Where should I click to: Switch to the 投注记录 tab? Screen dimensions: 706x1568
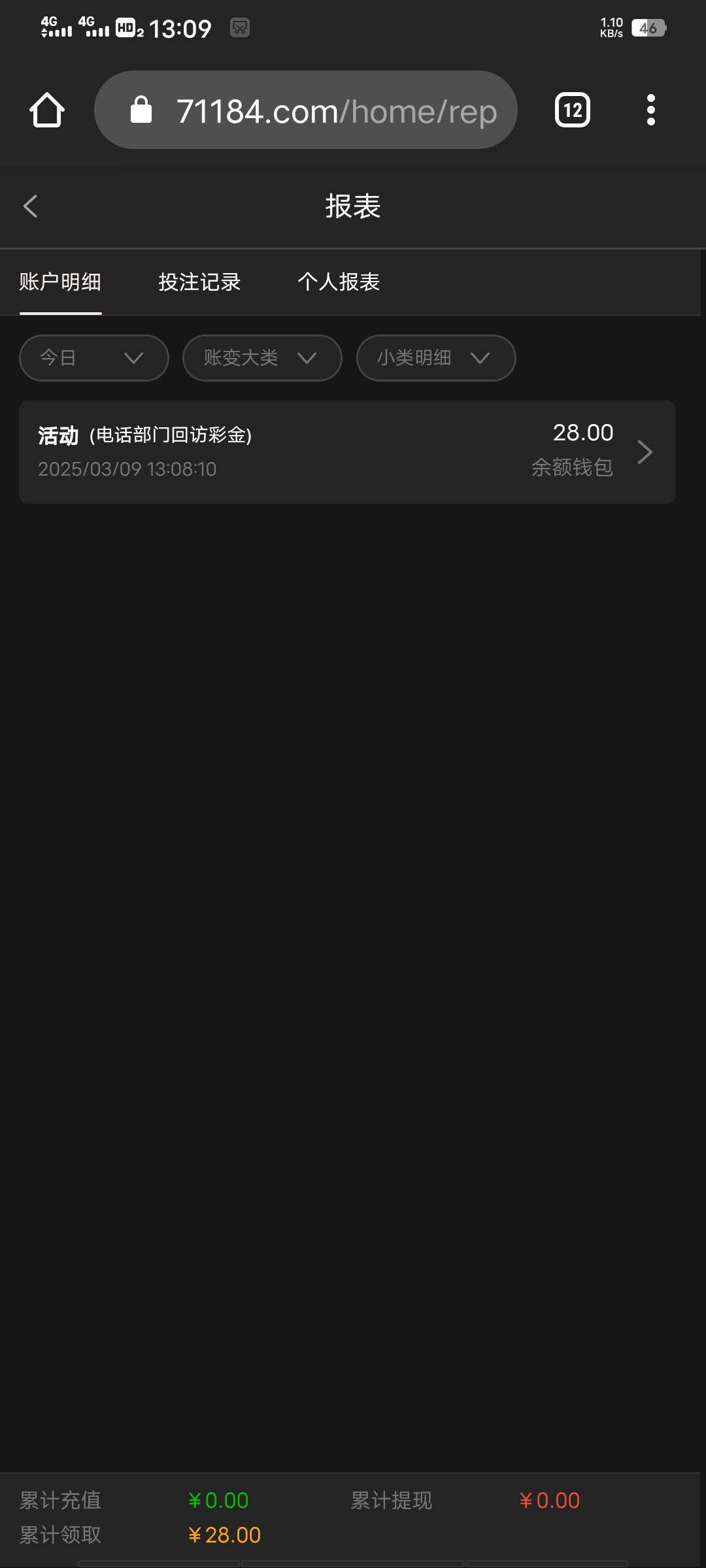click(x=199, y=282)
